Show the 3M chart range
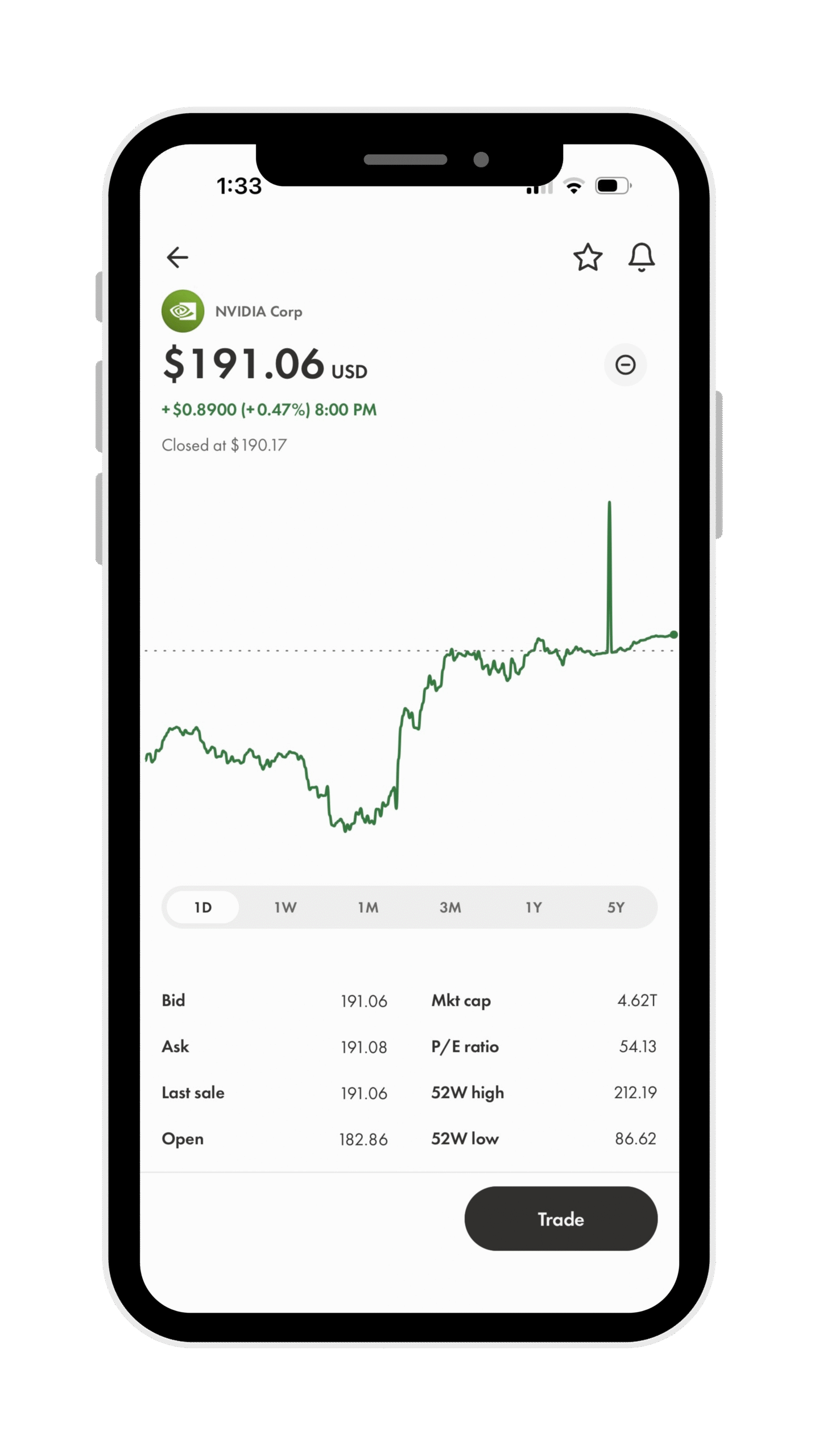Viewport: 819px width, 1456px height. tap(450, 907)
